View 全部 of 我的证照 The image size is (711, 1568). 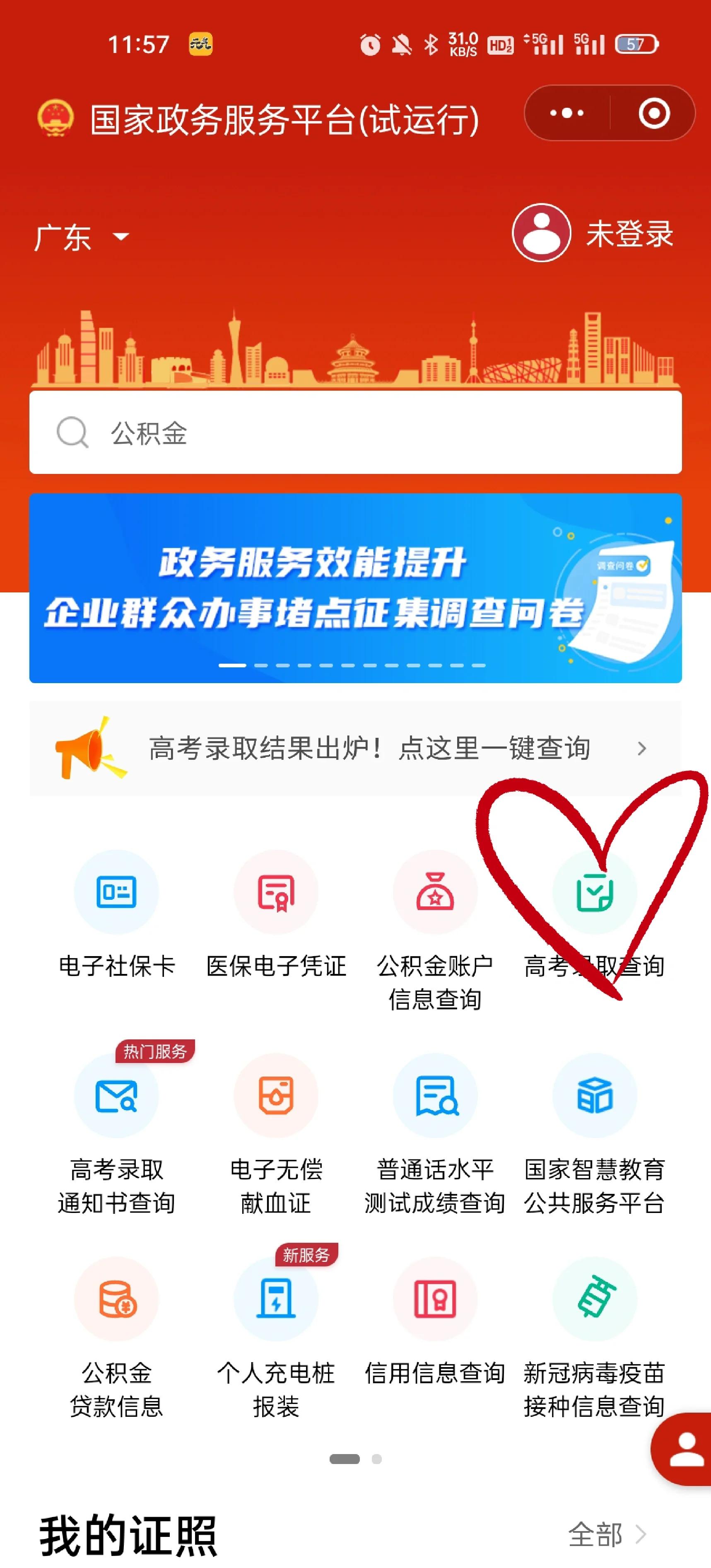click(x=607, y=1534)
